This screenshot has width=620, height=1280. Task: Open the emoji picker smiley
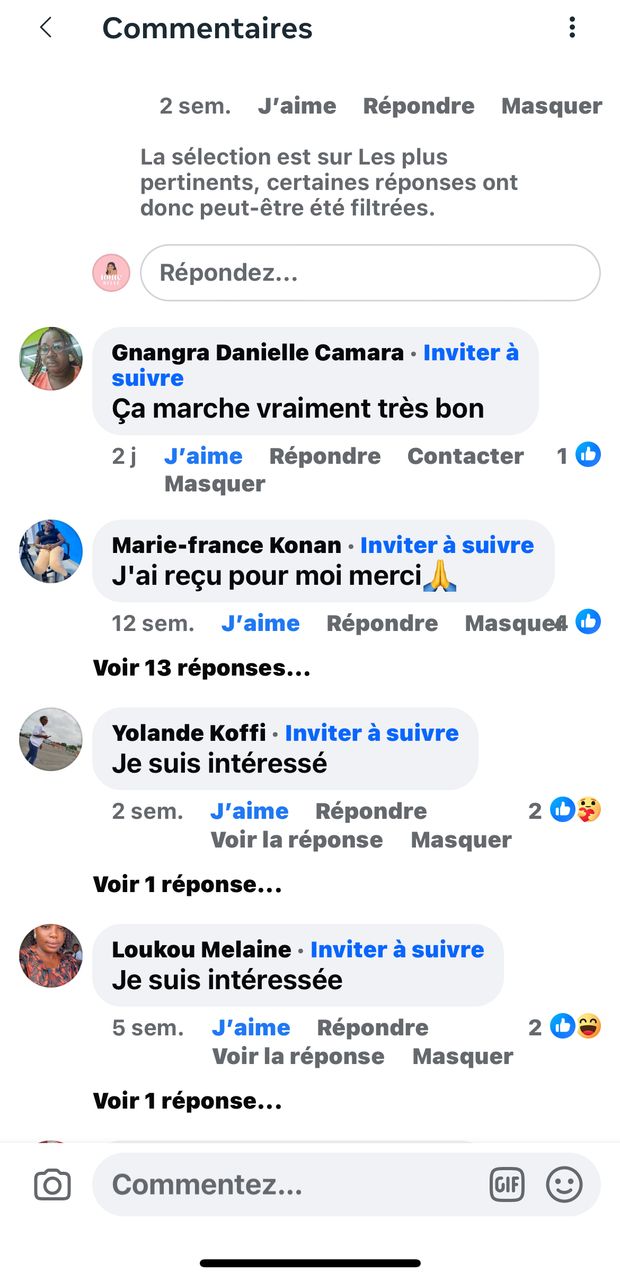(x=564, y=1185)
